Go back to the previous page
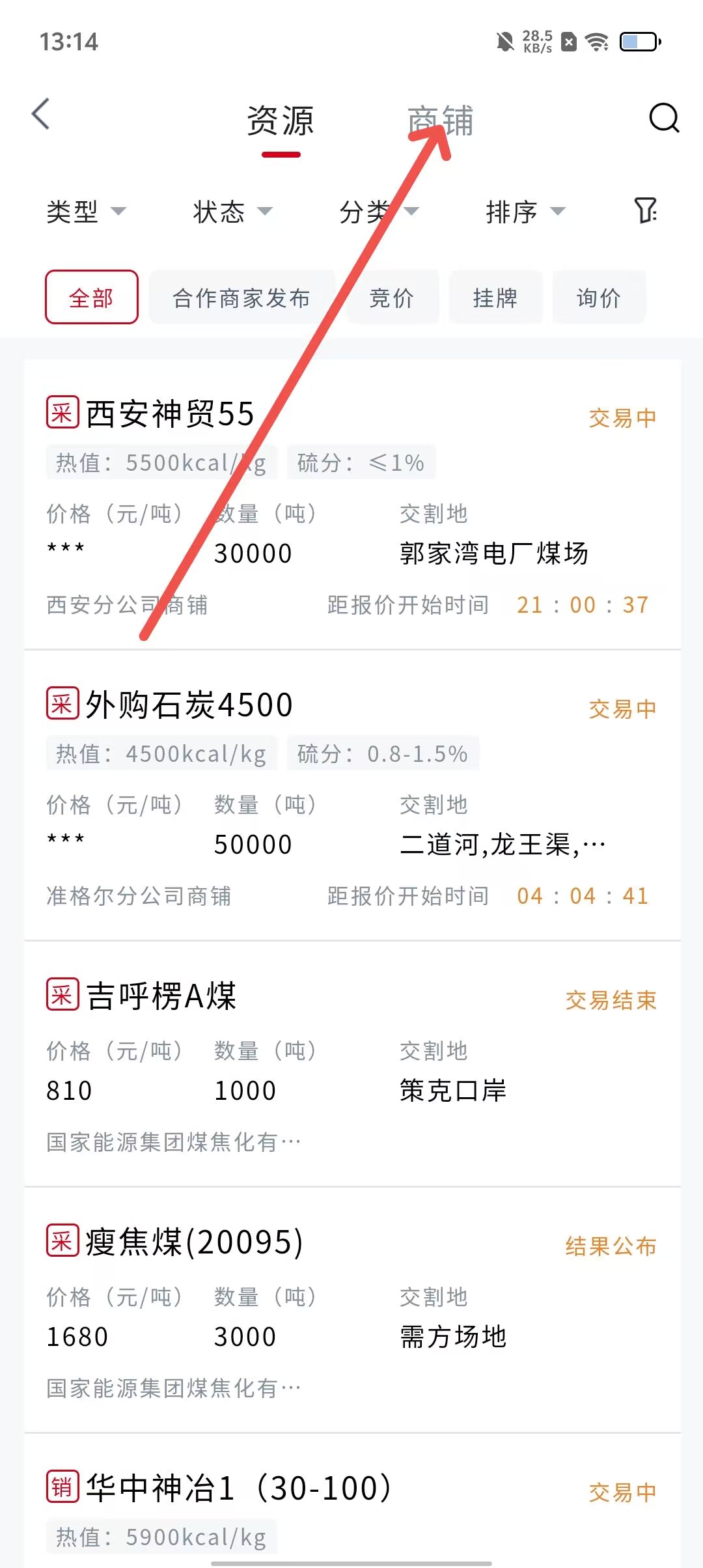 click(x=40, y=115)
